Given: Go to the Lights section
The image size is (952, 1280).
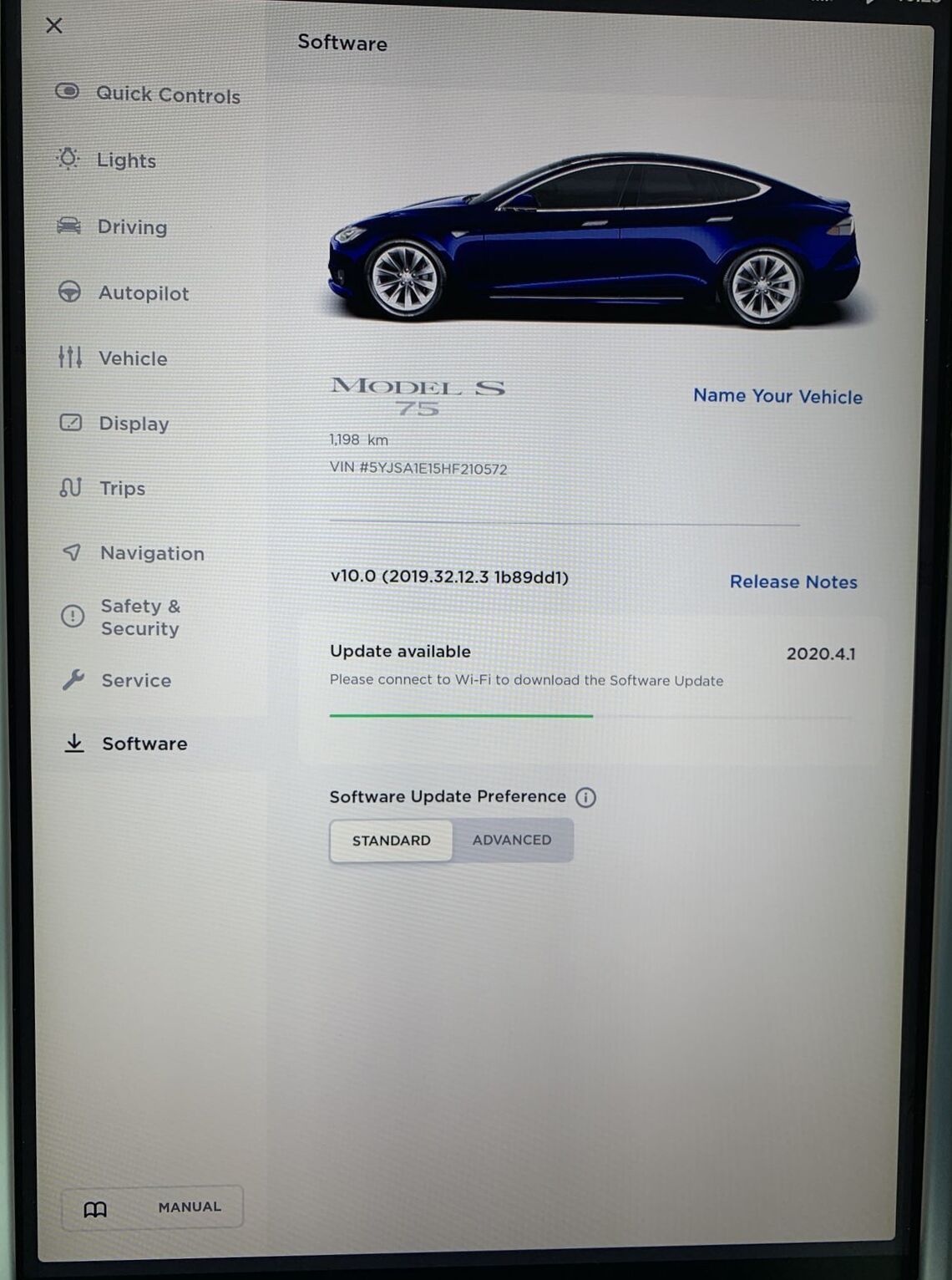Looking at the screenshot, I should [125, 160].
